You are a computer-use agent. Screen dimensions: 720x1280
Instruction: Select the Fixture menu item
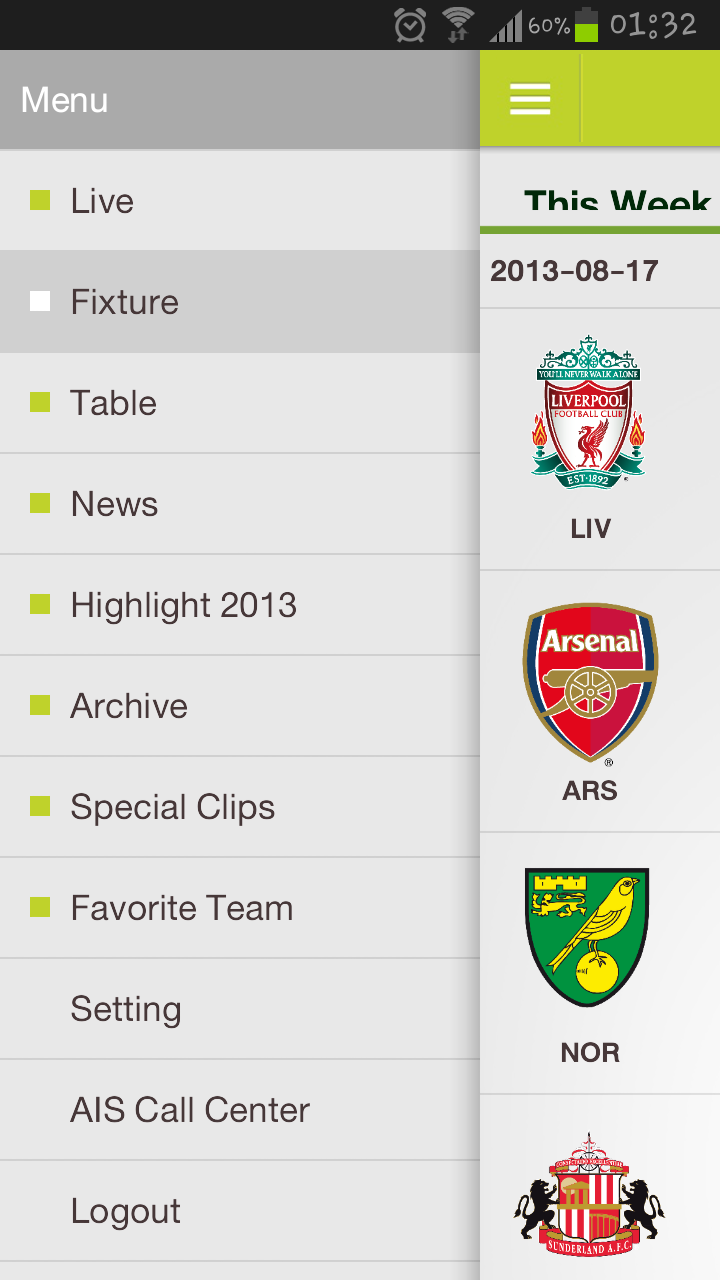[x=240, y=302]
